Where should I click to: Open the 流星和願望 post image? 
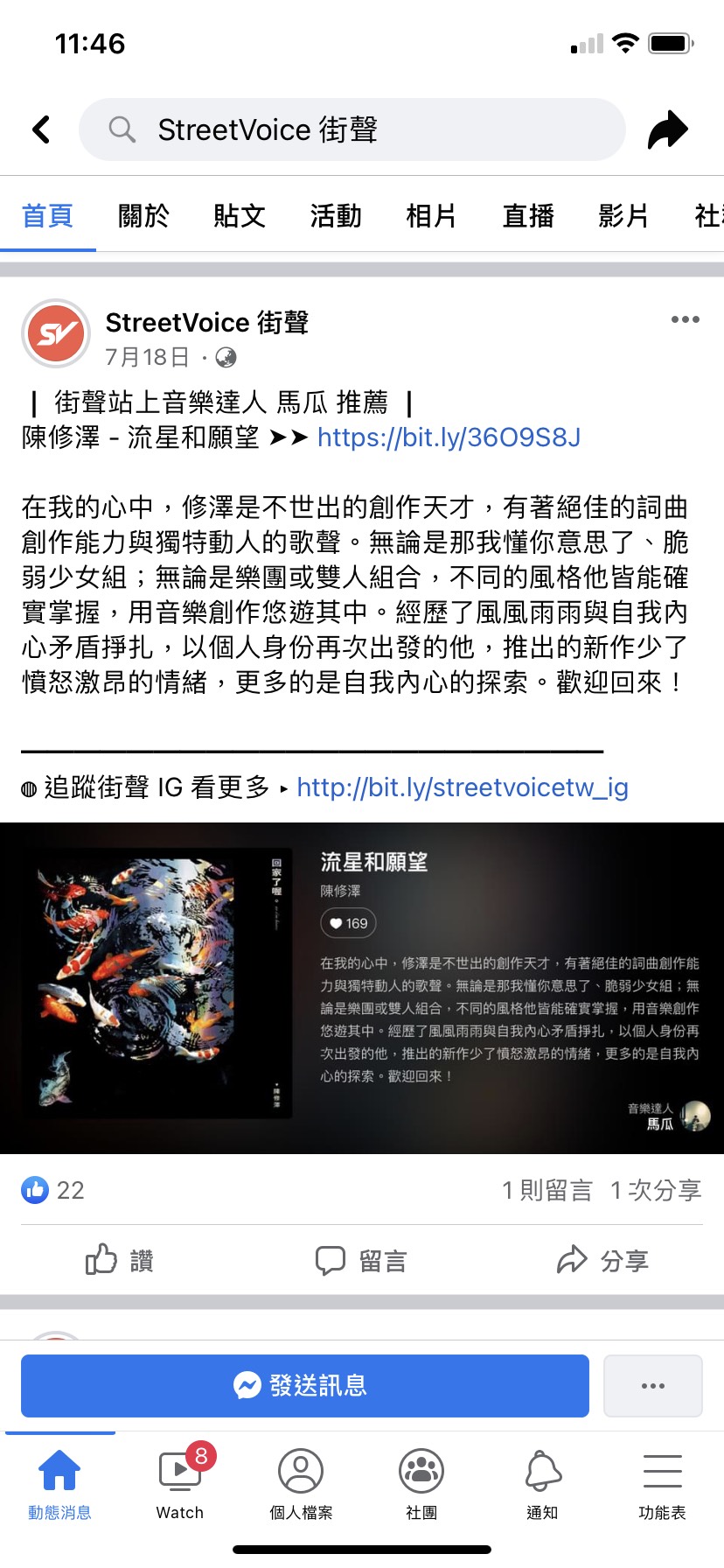click(x=362, y=988)
